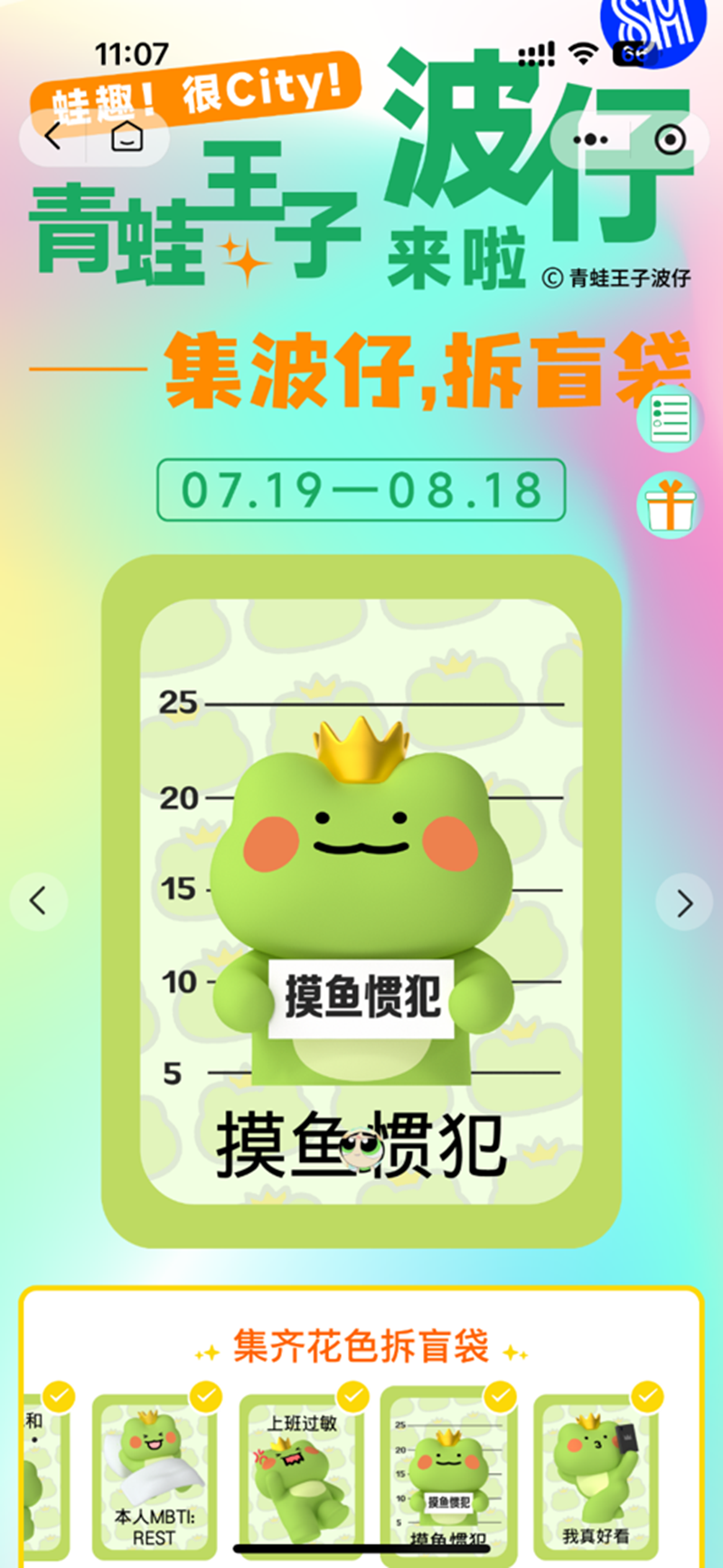Show the next frog card
723x1568 pixels.
(x=684, y=902)
